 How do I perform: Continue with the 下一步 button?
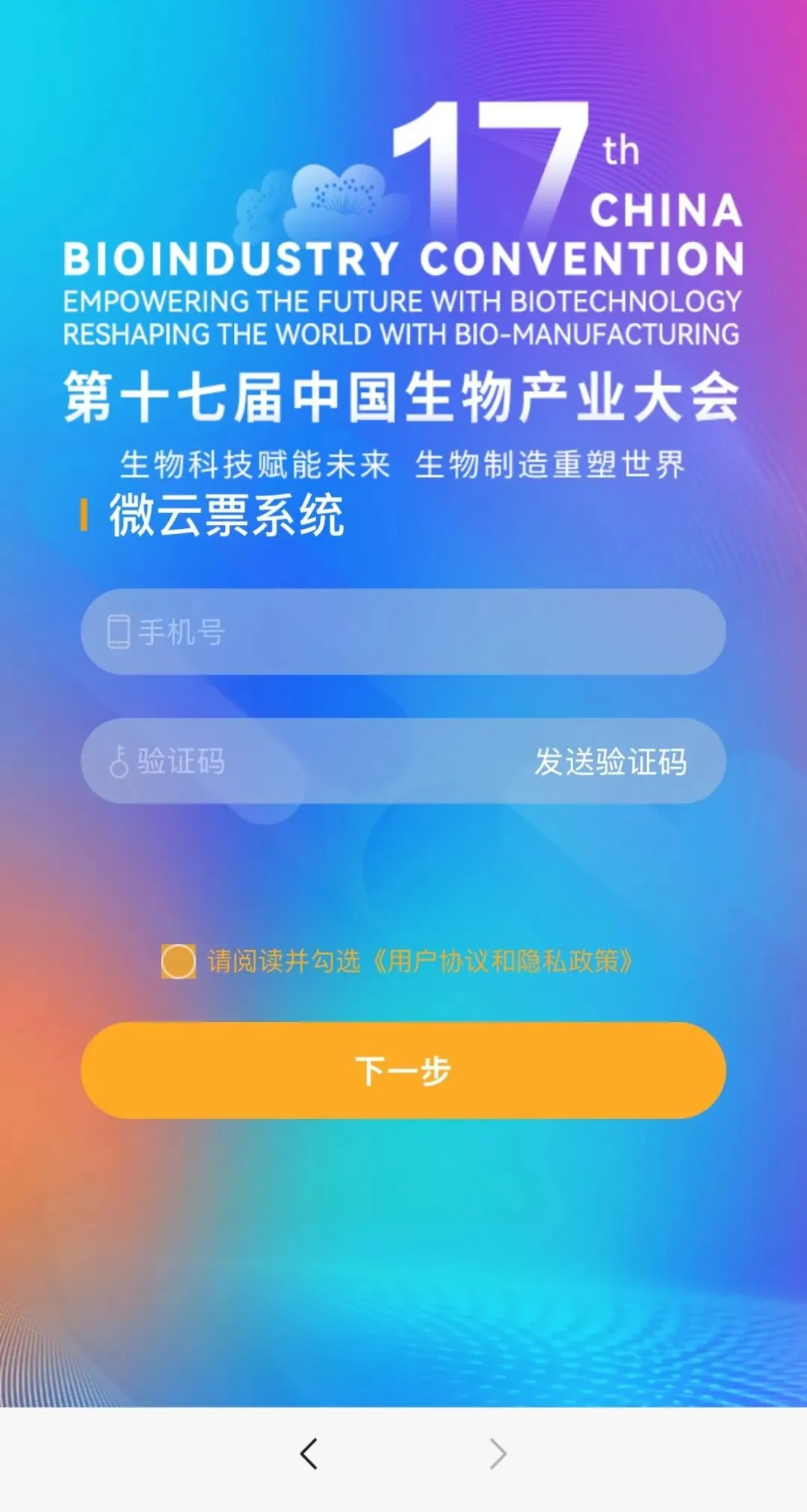pyautogui.click(x=403, y=1071)
